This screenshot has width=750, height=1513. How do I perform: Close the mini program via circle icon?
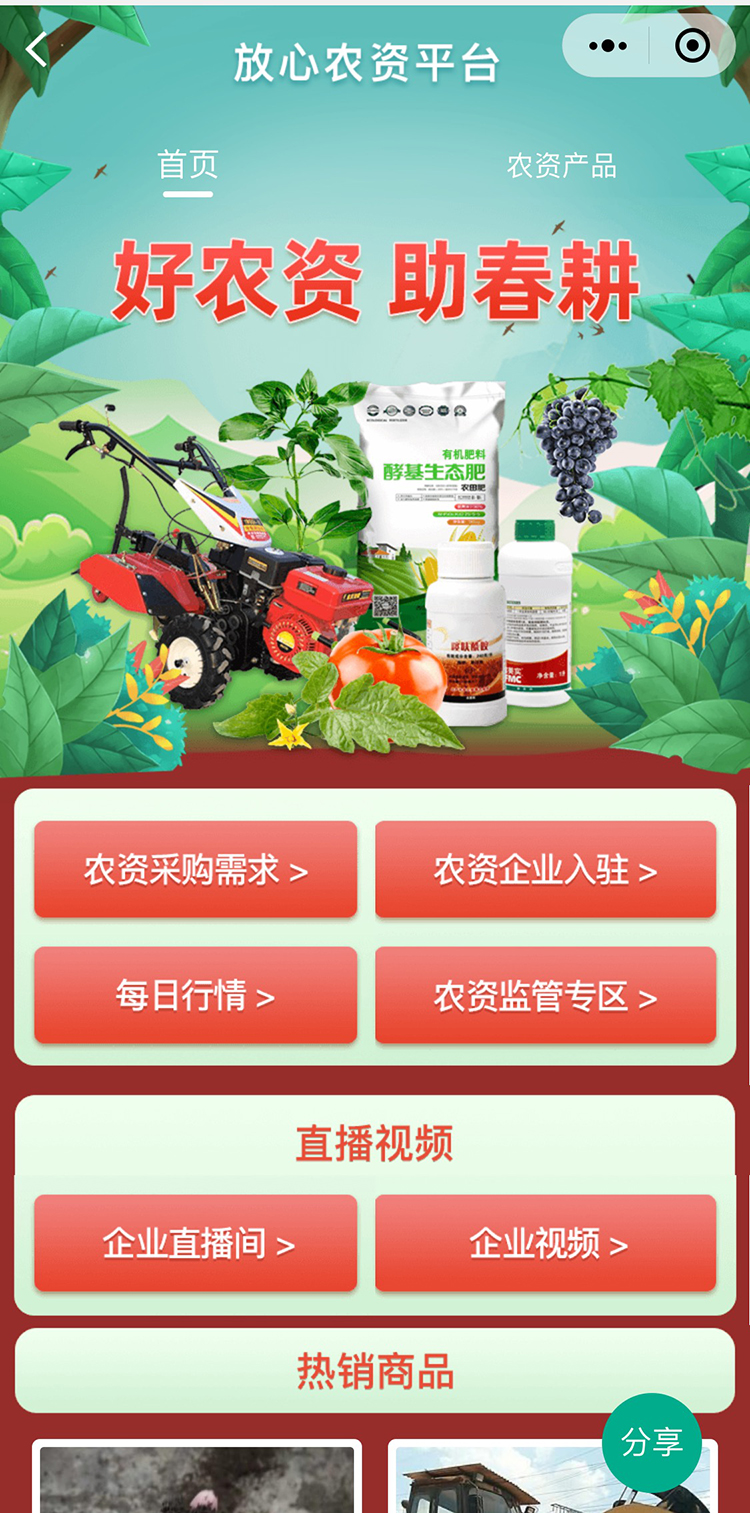(x=692, y=46)
